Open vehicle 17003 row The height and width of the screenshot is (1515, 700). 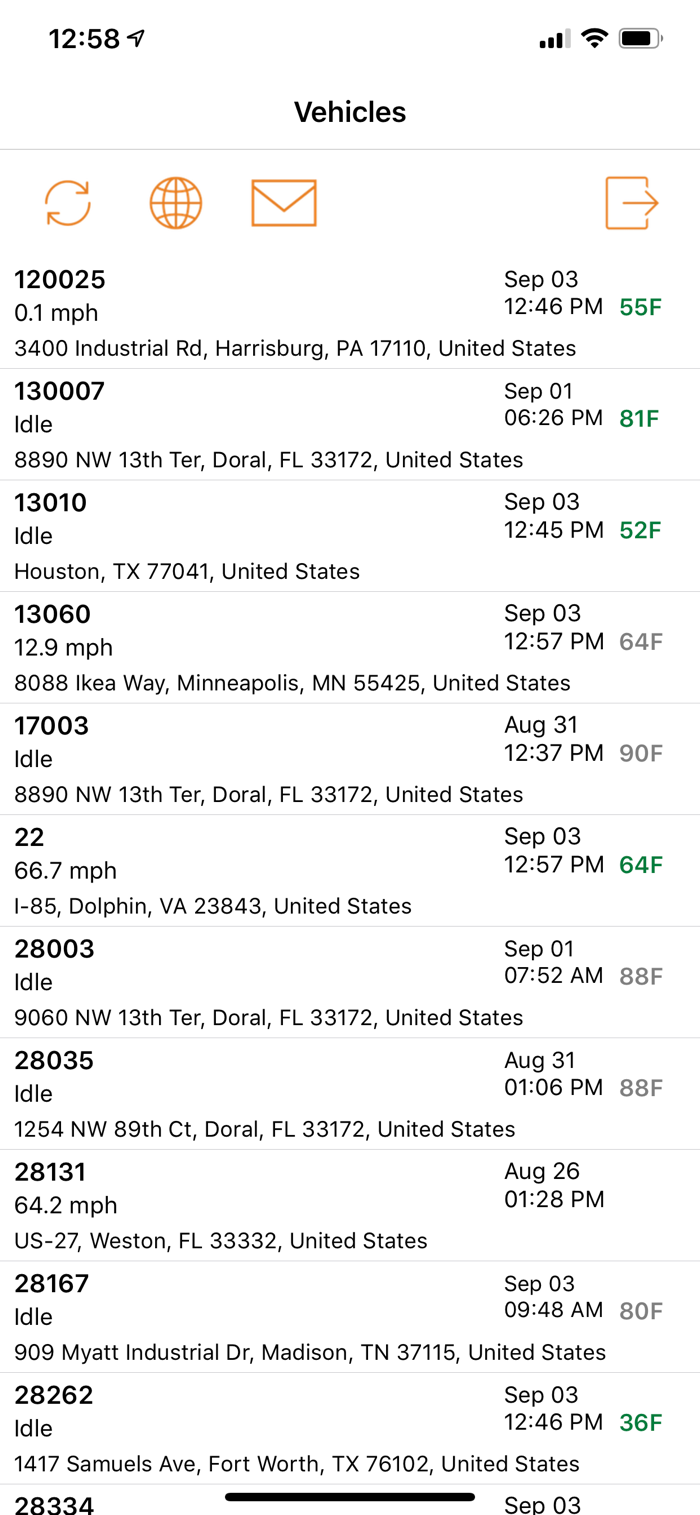350,759
